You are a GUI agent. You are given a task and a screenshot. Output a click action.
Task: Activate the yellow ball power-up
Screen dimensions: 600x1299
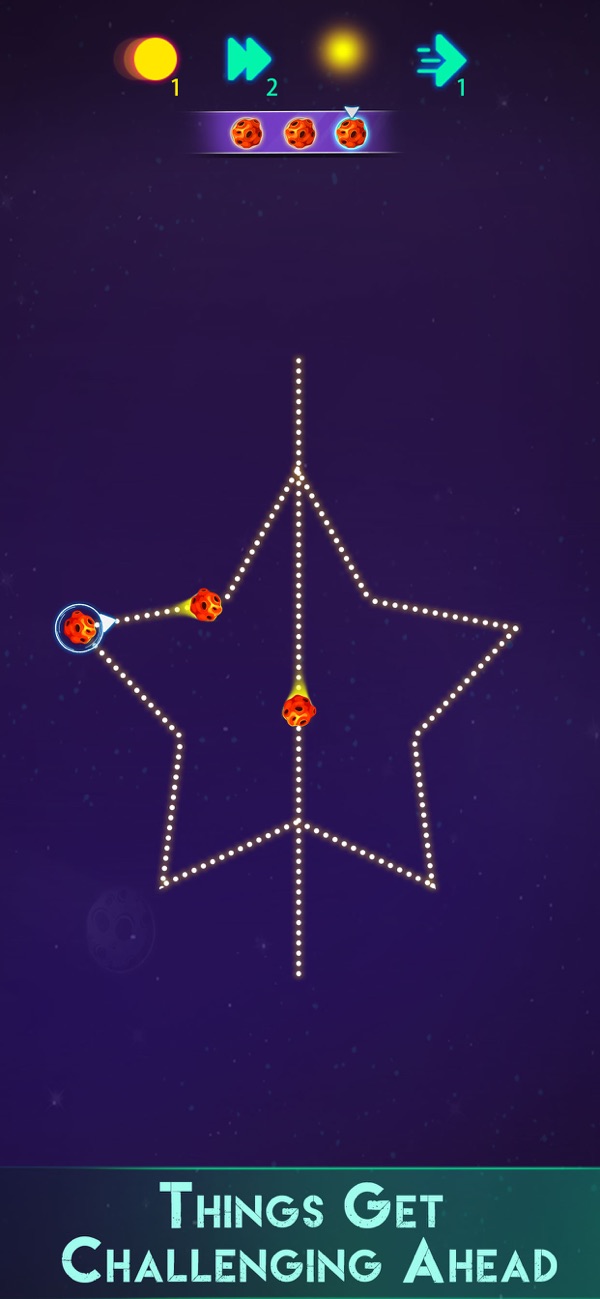153,59
